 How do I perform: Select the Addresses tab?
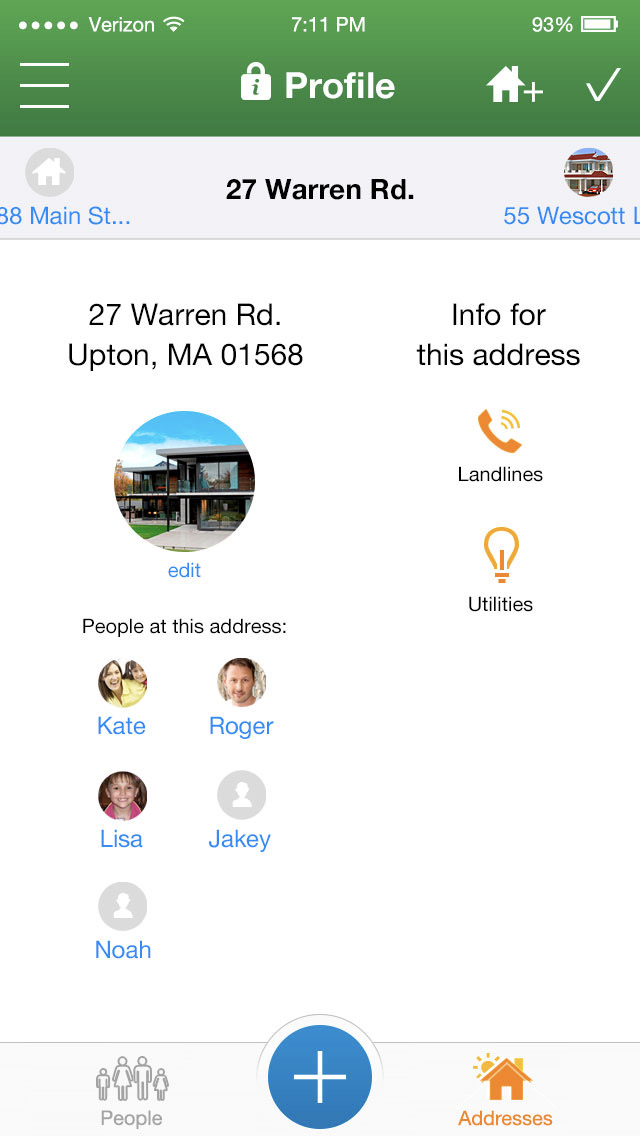tap(505, 1091)
